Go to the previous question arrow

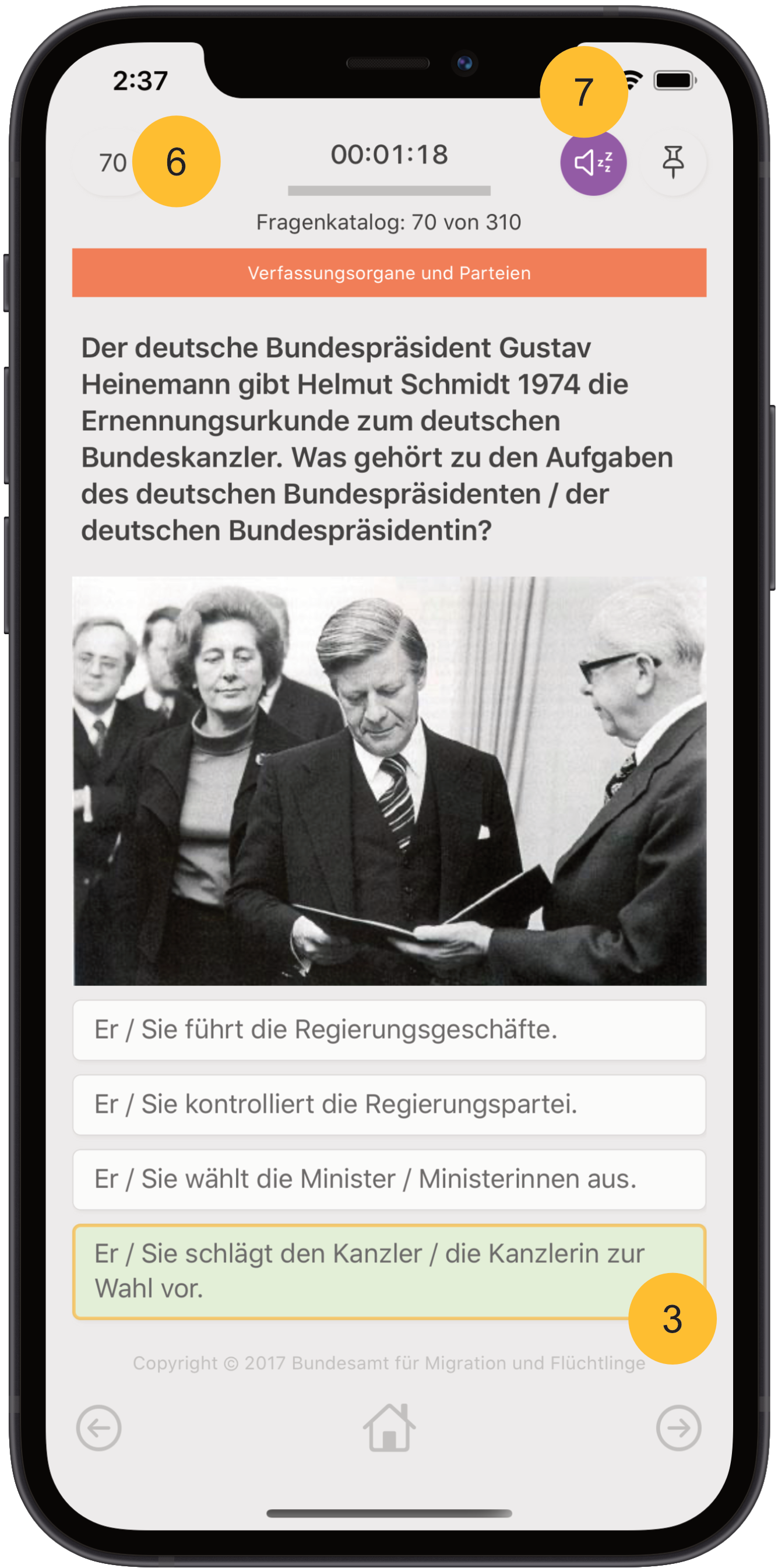pyautogui.click(x=98, y=1428)
